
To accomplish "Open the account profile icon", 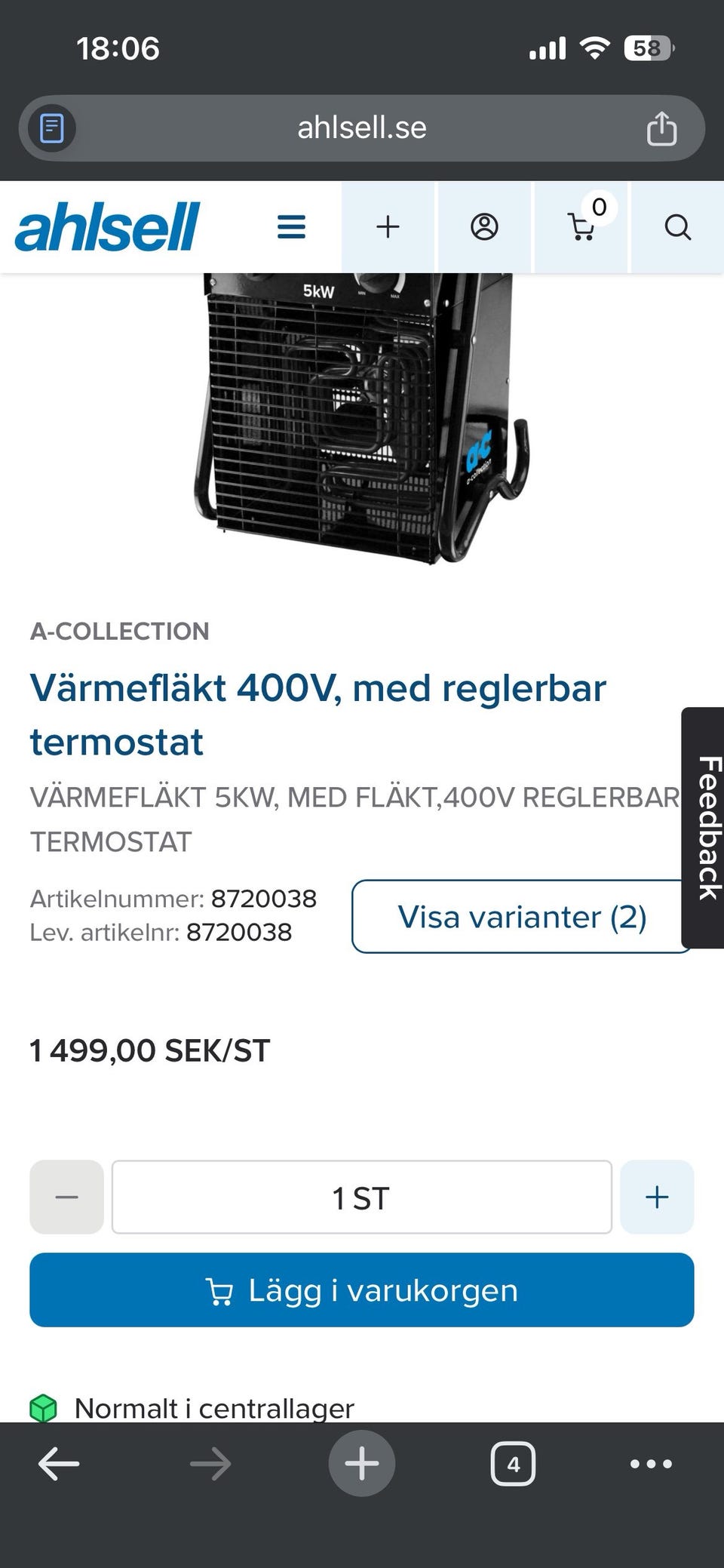I will click(x=485, y=227).
